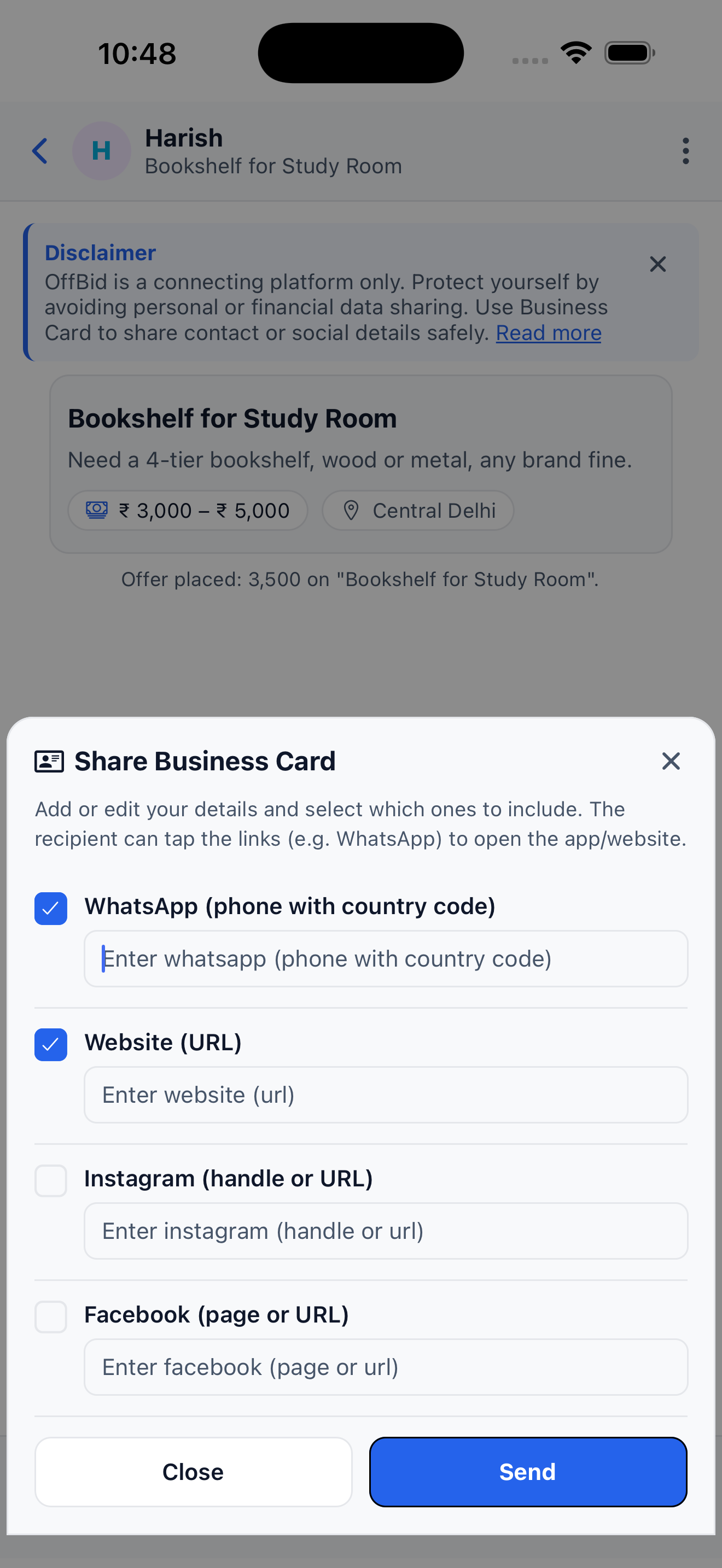Check the Instagram checkbox

[x=51, y=1180]
